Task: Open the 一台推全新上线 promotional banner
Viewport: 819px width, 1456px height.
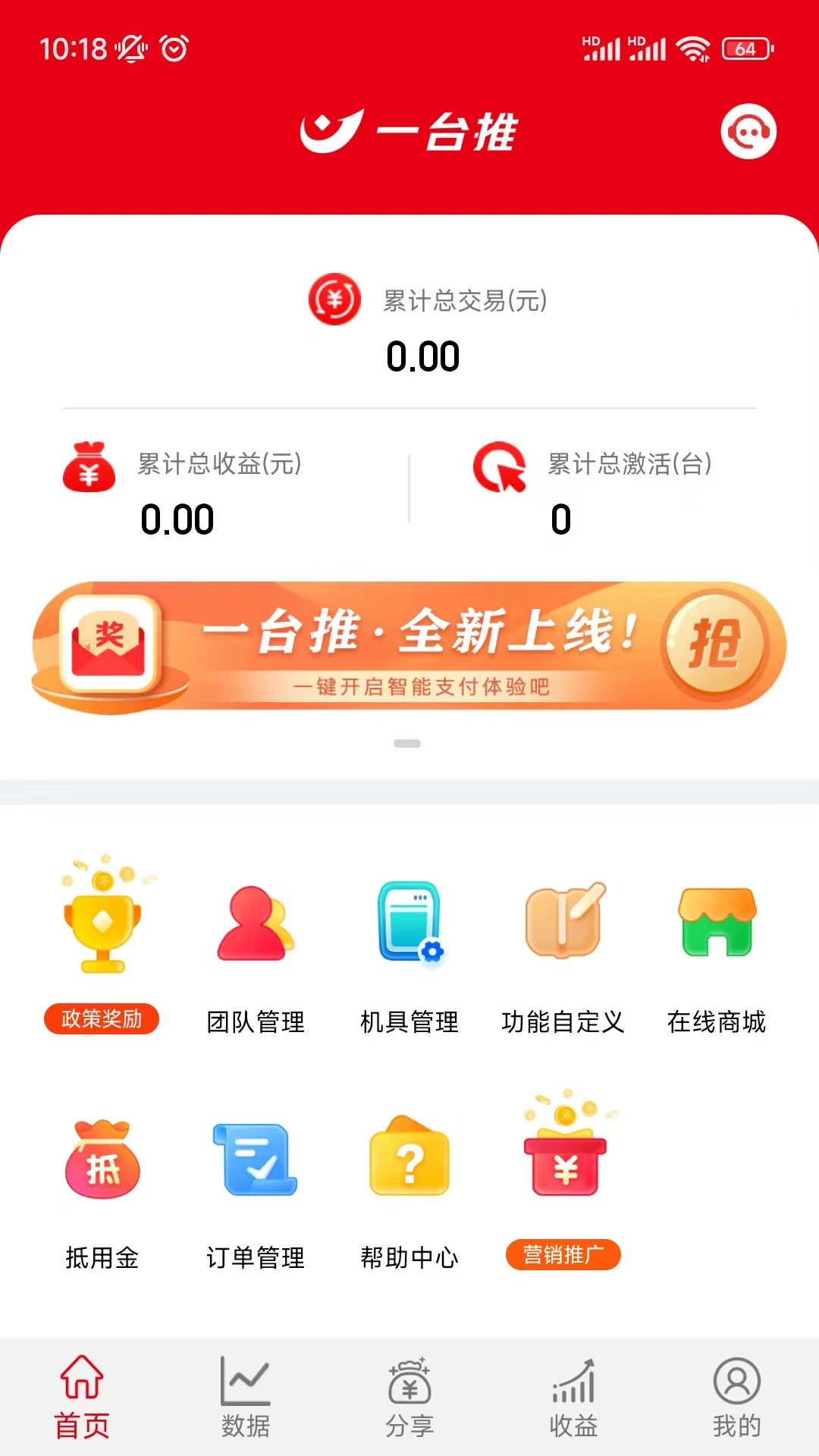Action: (409, 648)
